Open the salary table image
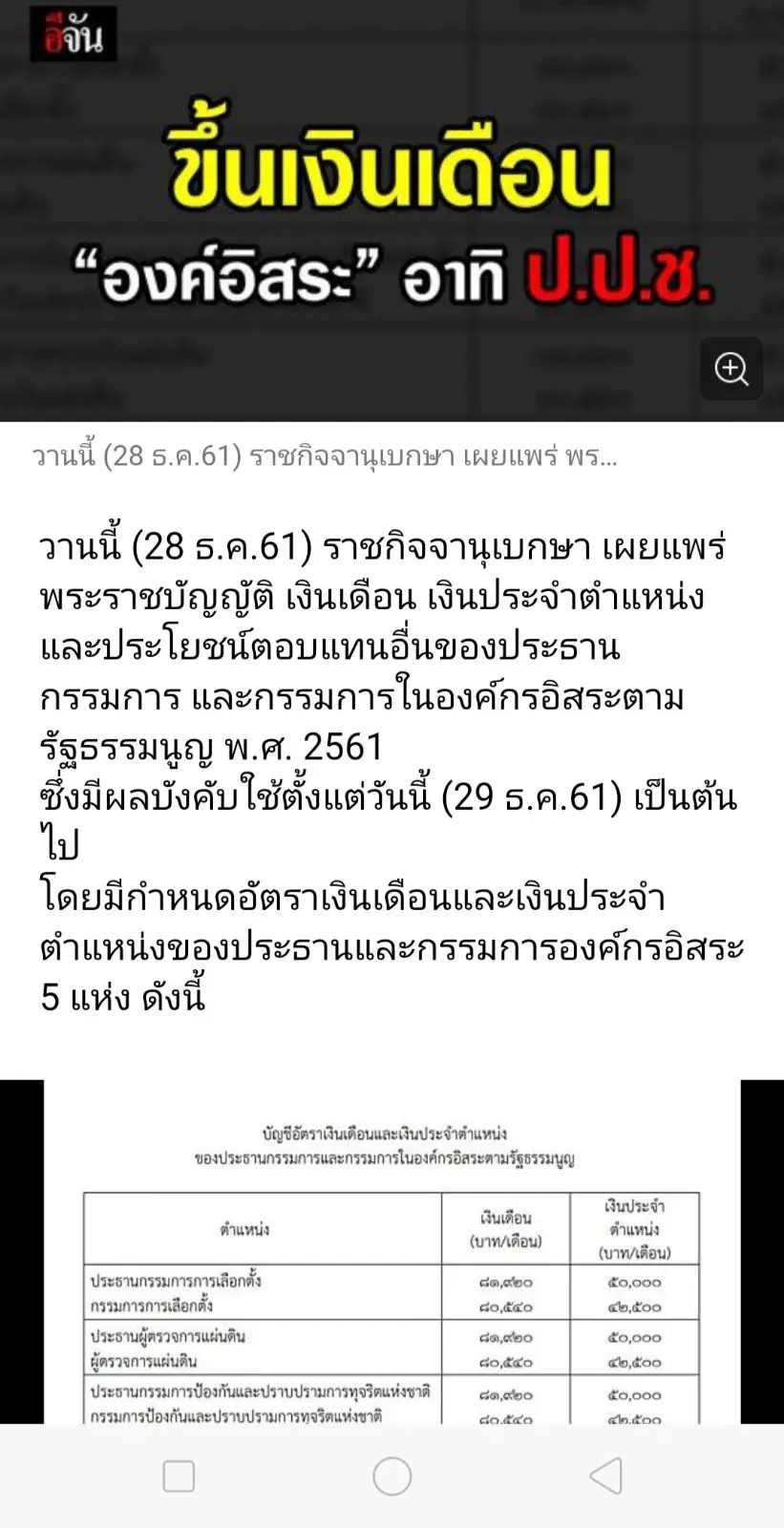 392,1261
